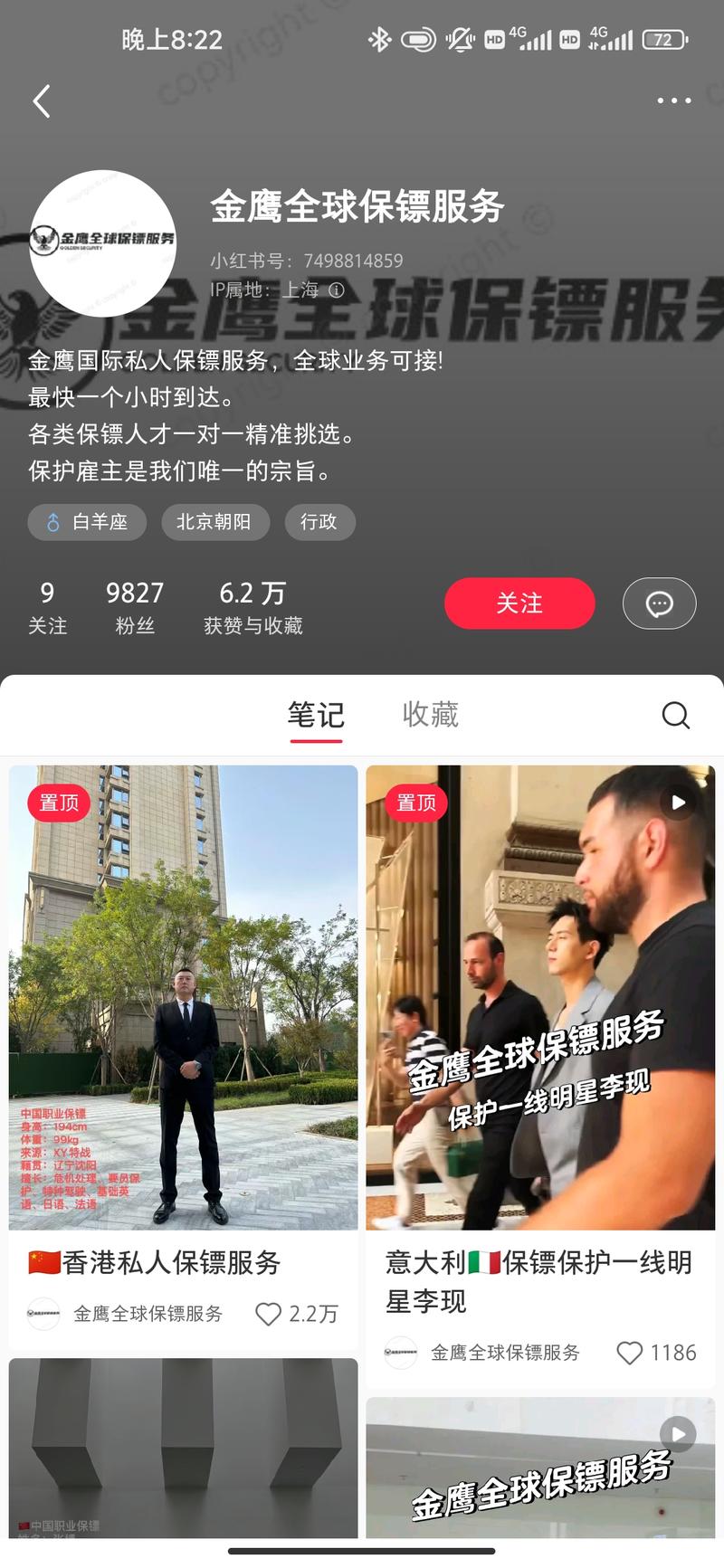Viewport: 724px width, 1568px height.
Task: Tap the IP属地 info icon next to 上海
Action: pyautogui.click(x=338, y=290)
